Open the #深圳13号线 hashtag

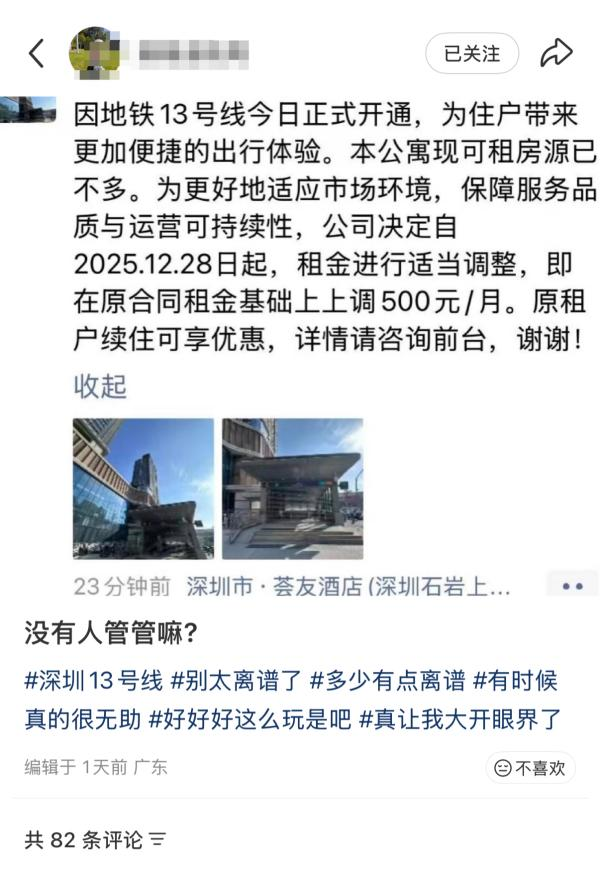point(94,682)
